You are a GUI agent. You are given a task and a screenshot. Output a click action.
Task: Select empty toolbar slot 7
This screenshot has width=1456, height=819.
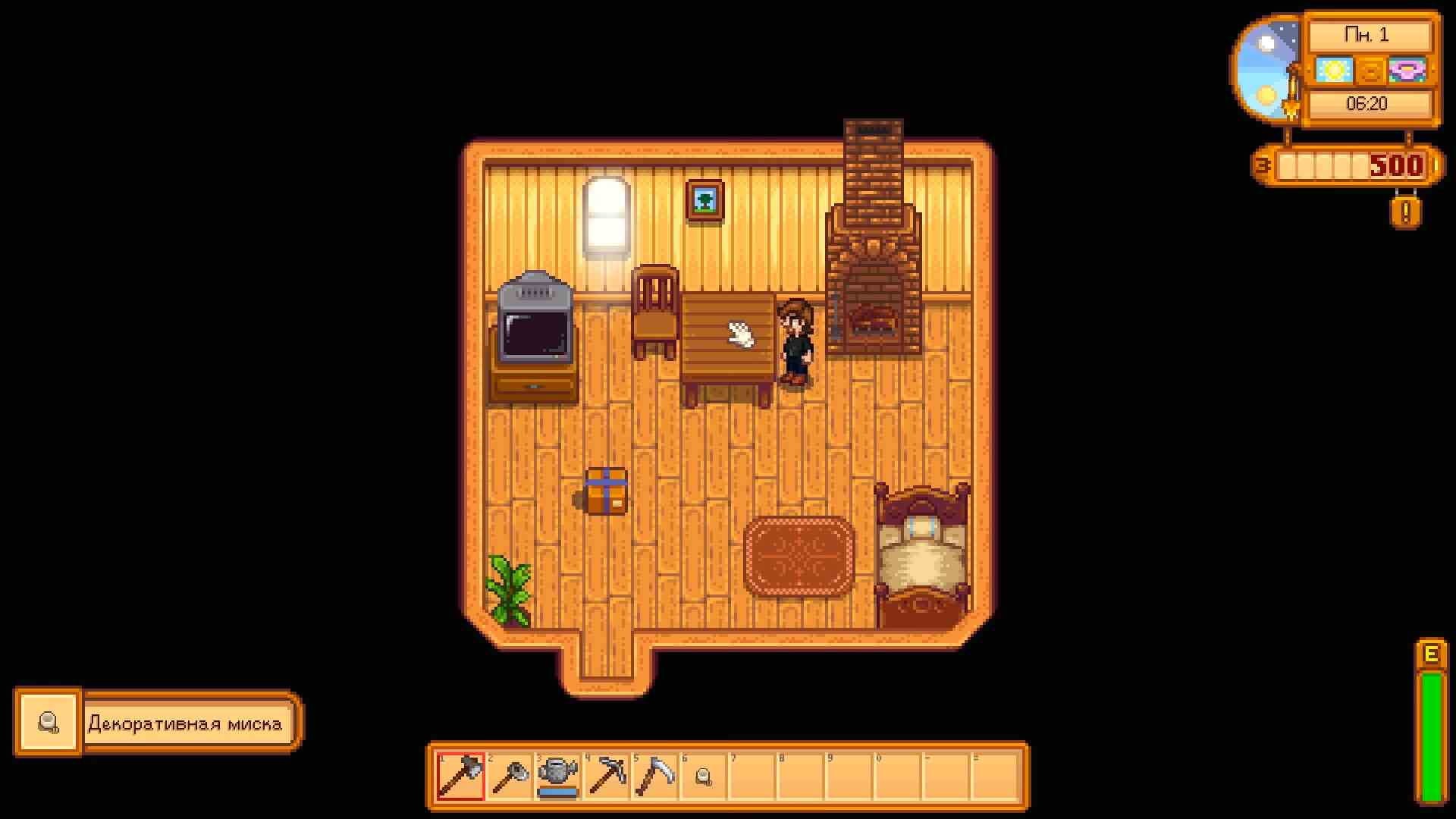752,776
